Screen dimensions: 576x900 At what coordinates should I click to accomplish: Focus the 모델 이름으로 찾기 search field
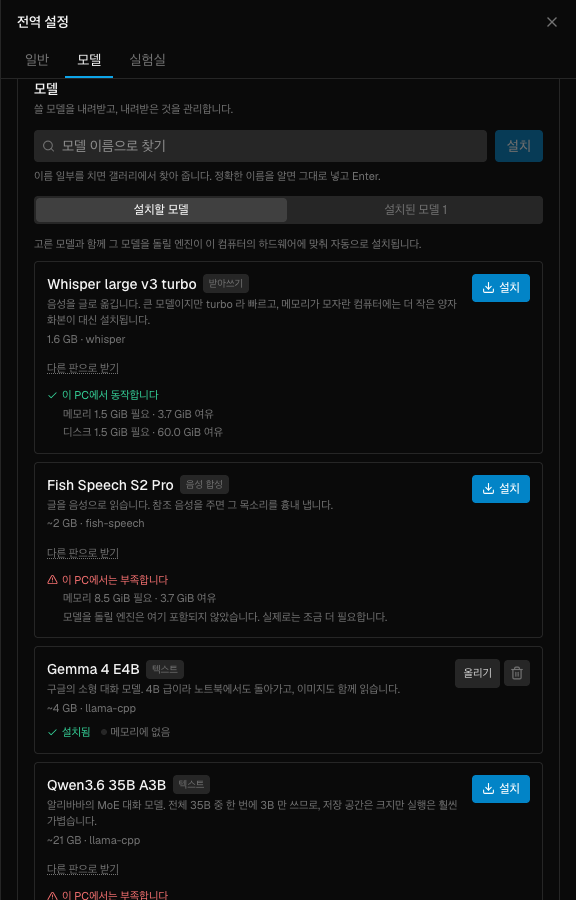pos(260,146)
